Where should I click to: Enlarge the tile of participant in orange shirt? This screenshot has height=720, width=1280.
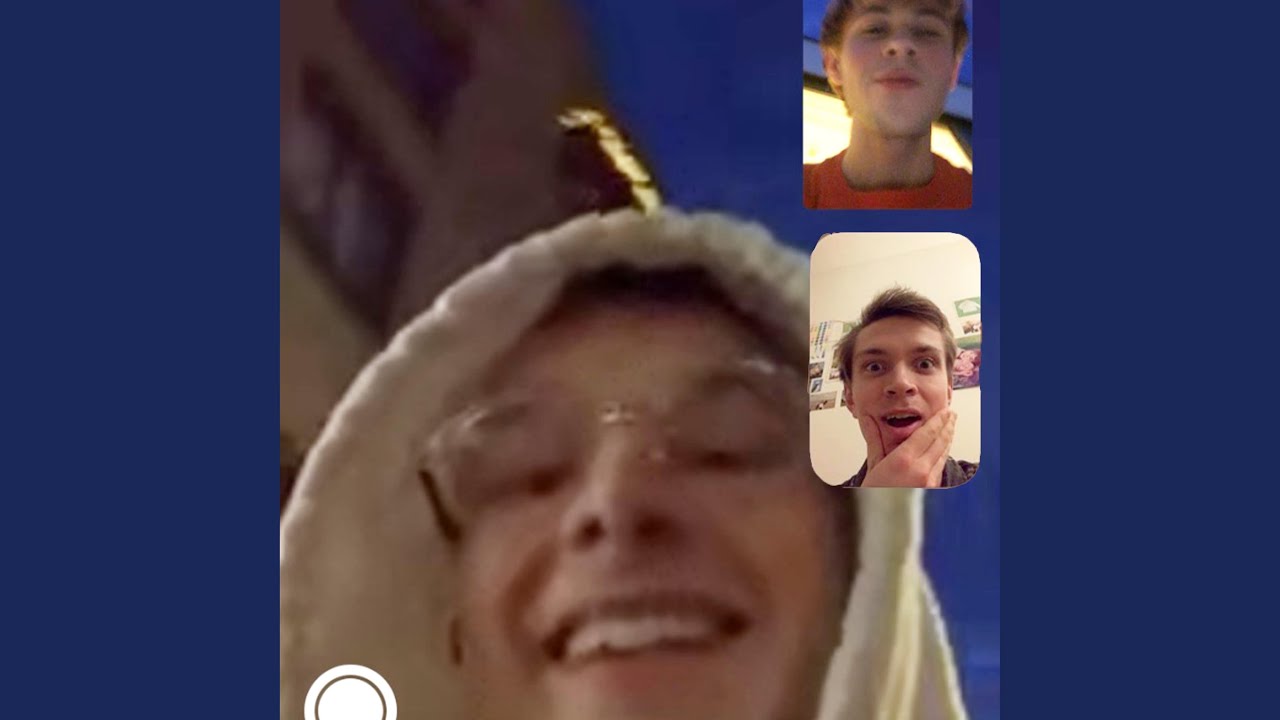(888, 104)
